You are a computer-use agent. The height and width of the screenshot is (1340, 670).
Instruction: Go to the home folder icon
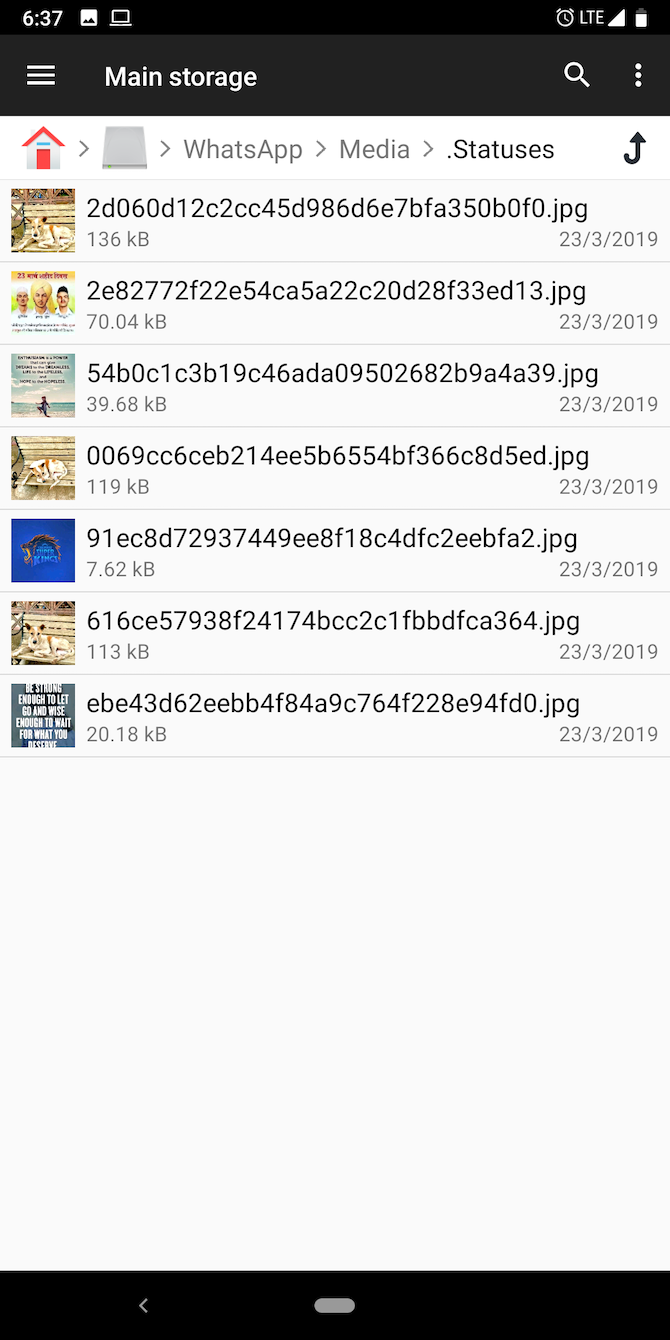(x=43, y=149)
